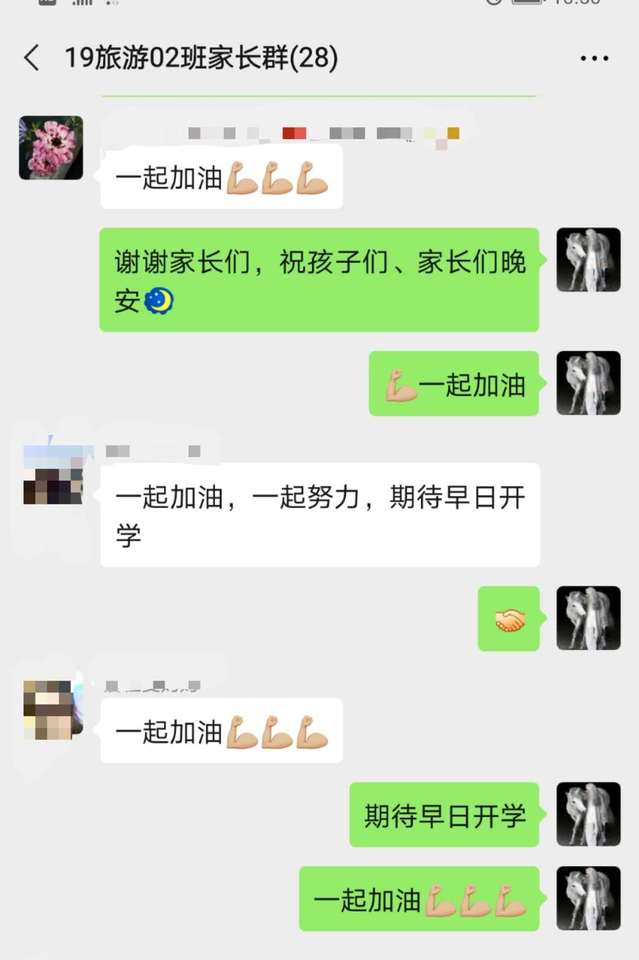The height and width of the screenshot is (960, 639).
Task: Open the group chat's three-dot menu
Action: [x=594, y=59]
